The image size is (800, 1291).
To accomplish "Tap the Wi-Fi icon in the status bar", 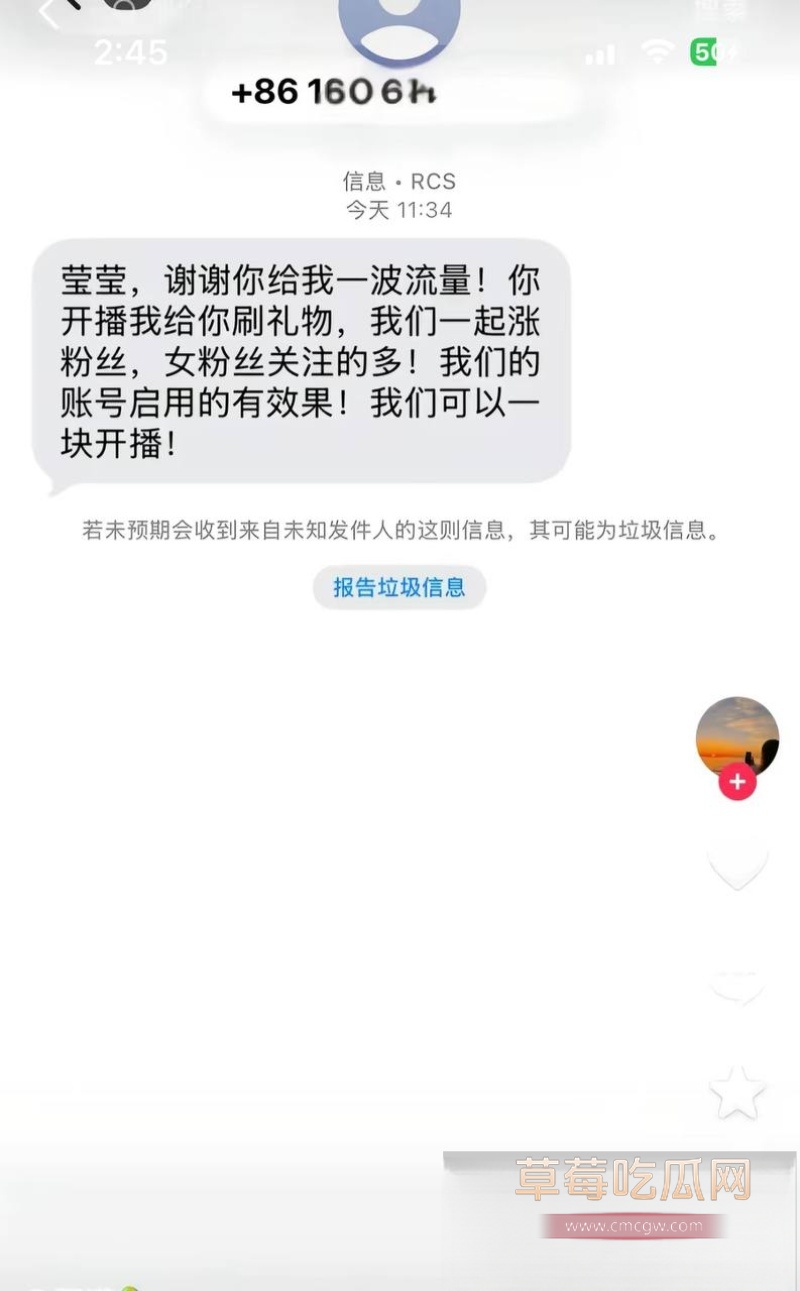I will coord(657,52).
